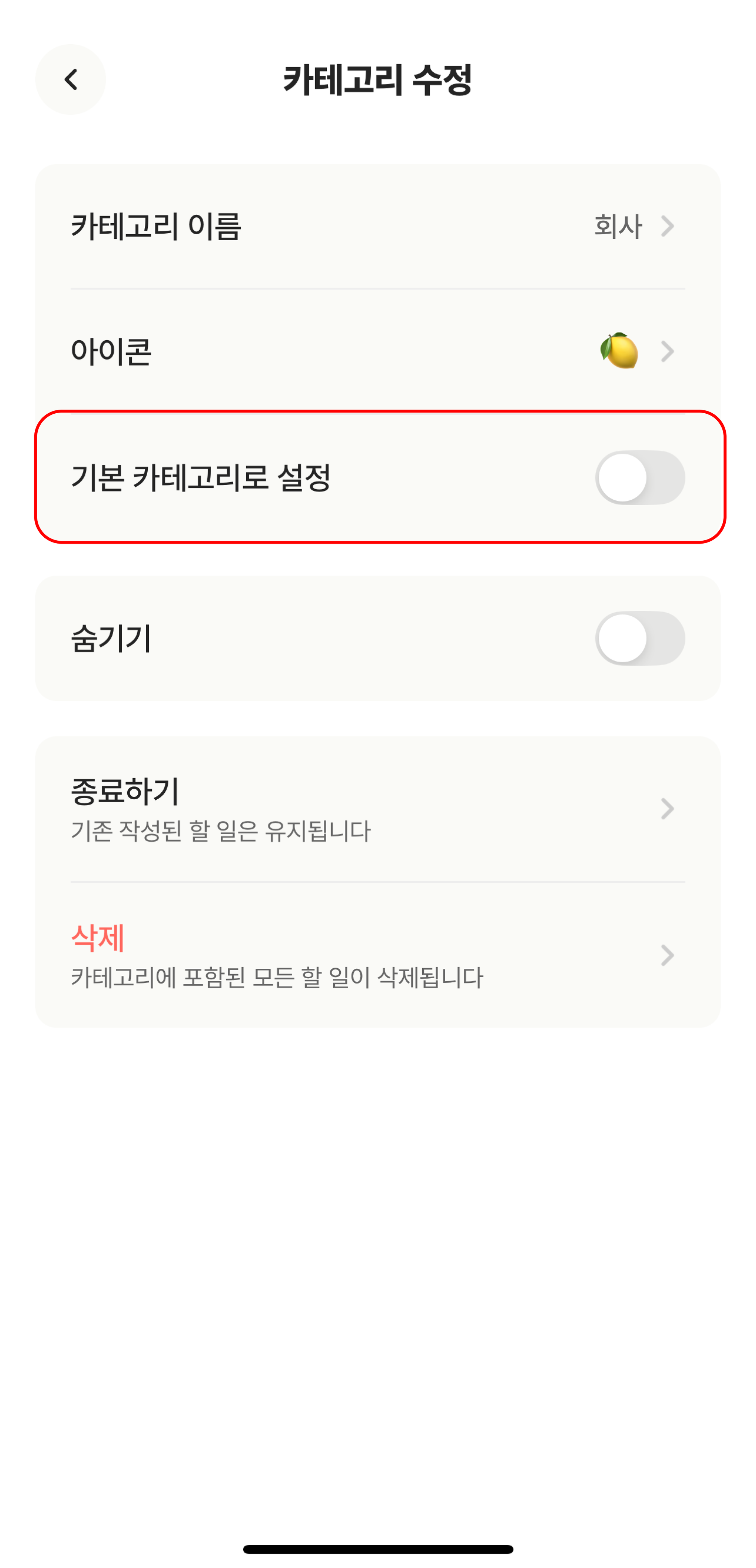Select 삭제 to delete the category
The height and width of the screenshot is (1568, 756).
click(377, 955)
